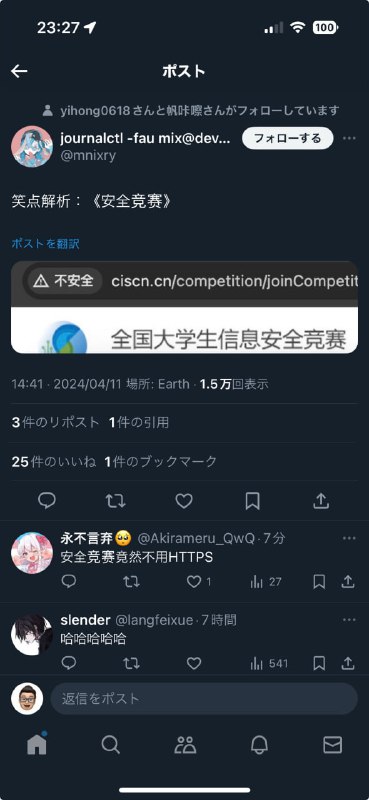View the 3件のリポスト list
The image size is (369, 800).
pos(56,422)
